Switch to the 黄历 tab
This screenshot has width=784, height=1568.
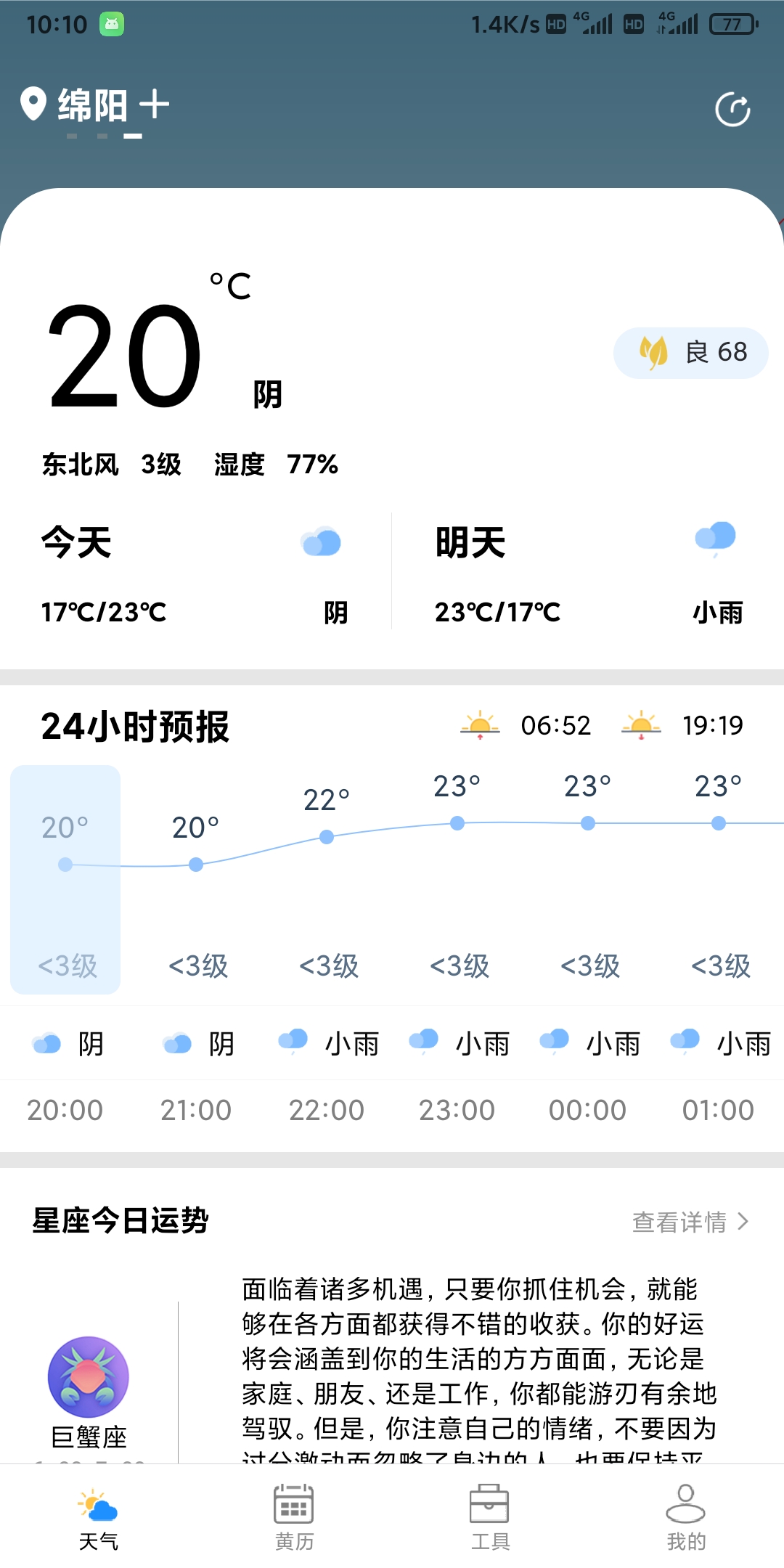click(x=293, y=1517)
